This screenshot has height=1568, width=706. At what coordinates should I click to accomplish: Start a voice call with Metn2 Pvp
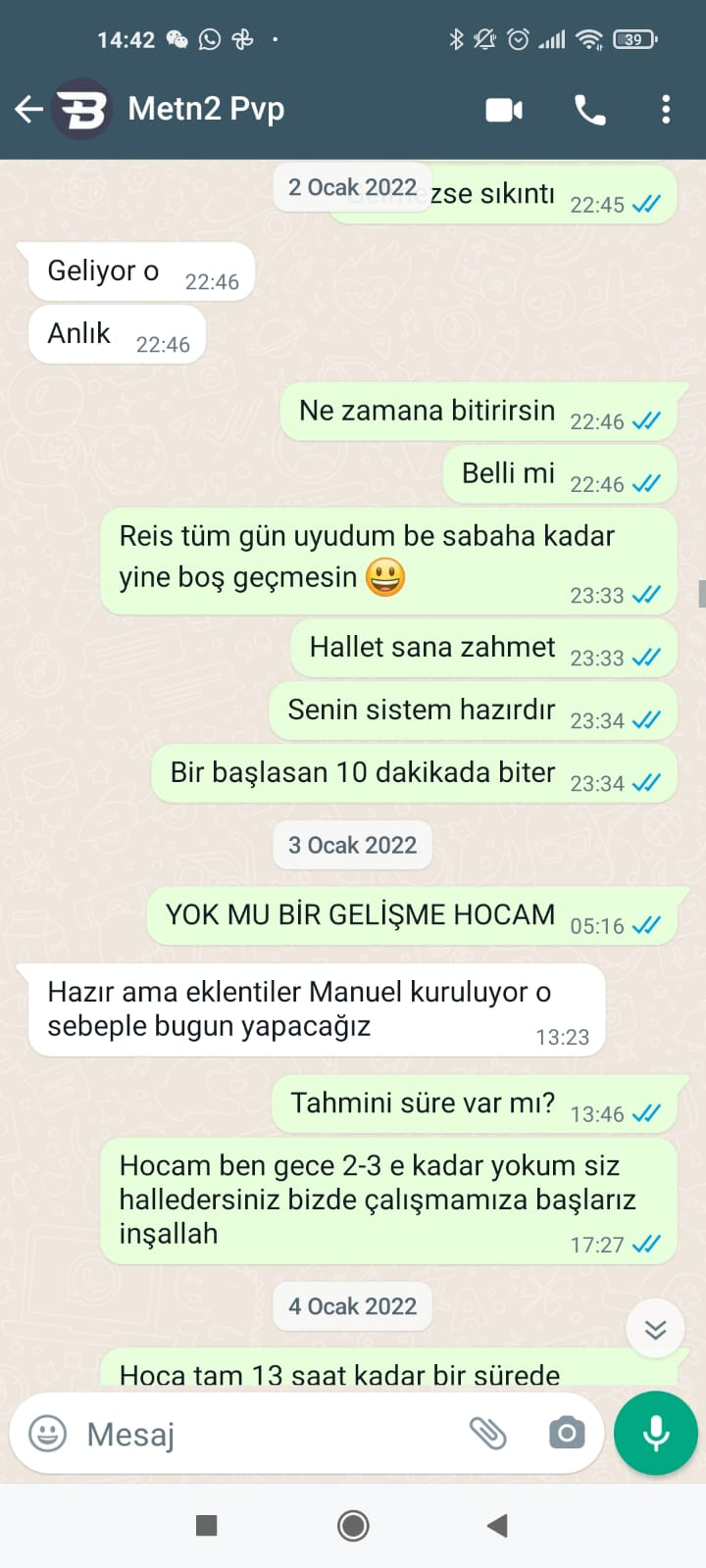[x=589, y=110]
